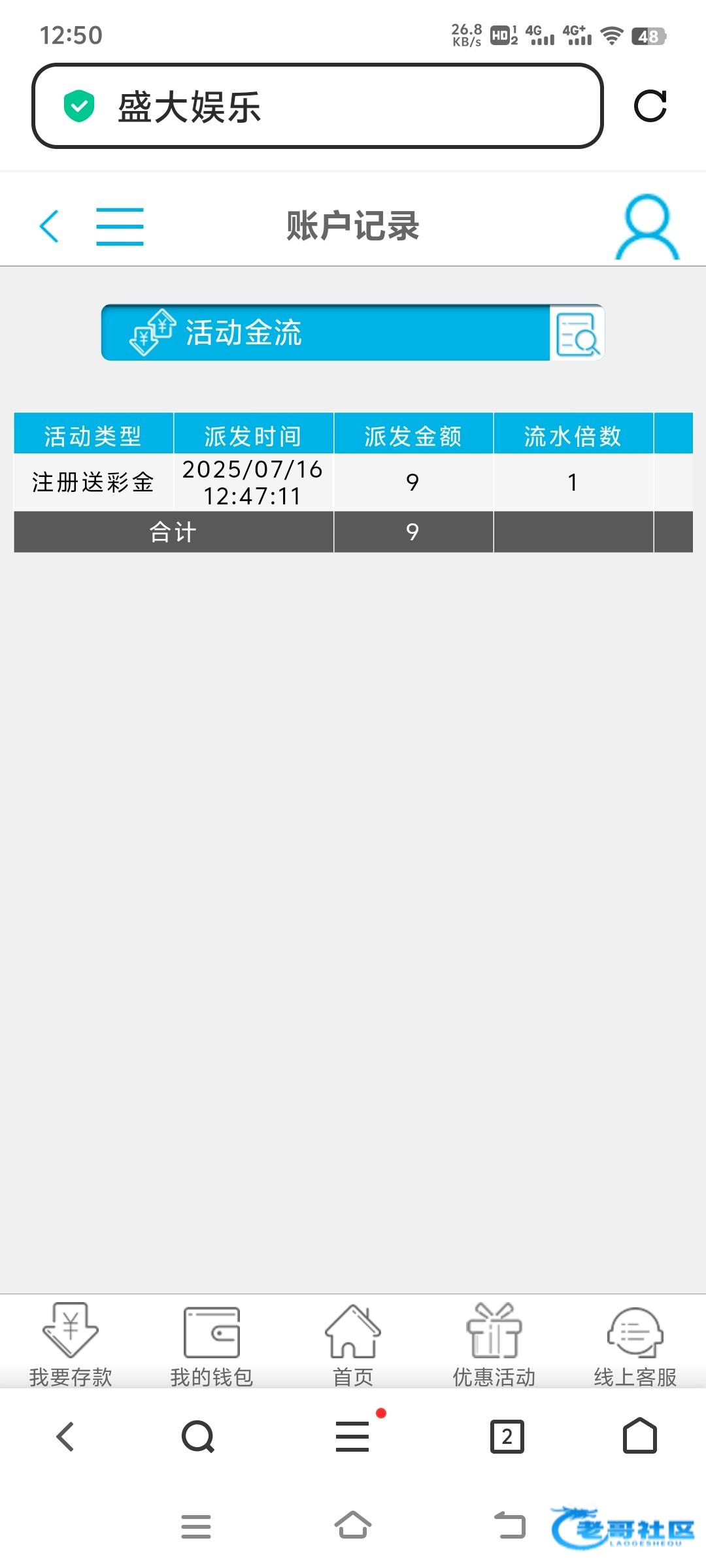Go to the browser home page
This screenshot has width=706, height=1568.
coord(639,1435)
